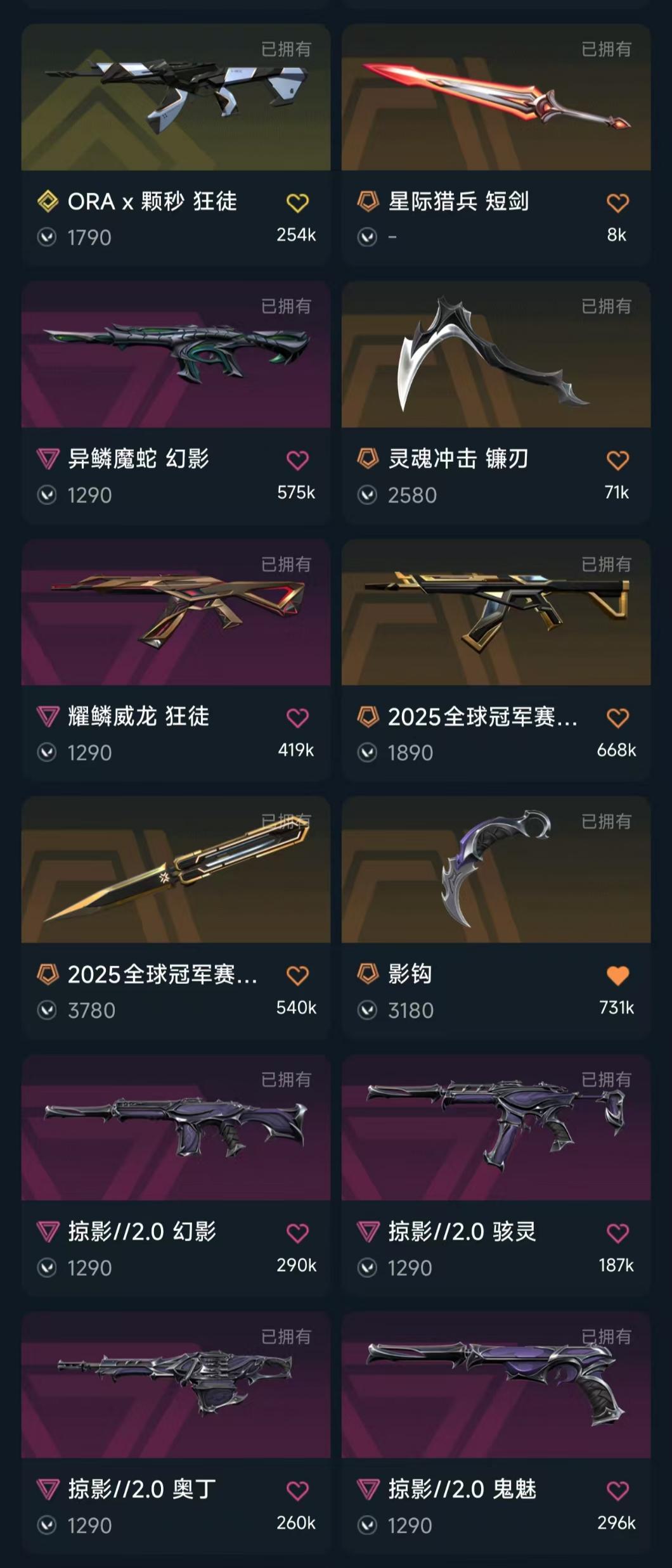This screenshot has height=1568, width=672.
Task: Open the ORA x 颗秒 狂徒 skin card
Action: tap(176, 98)
